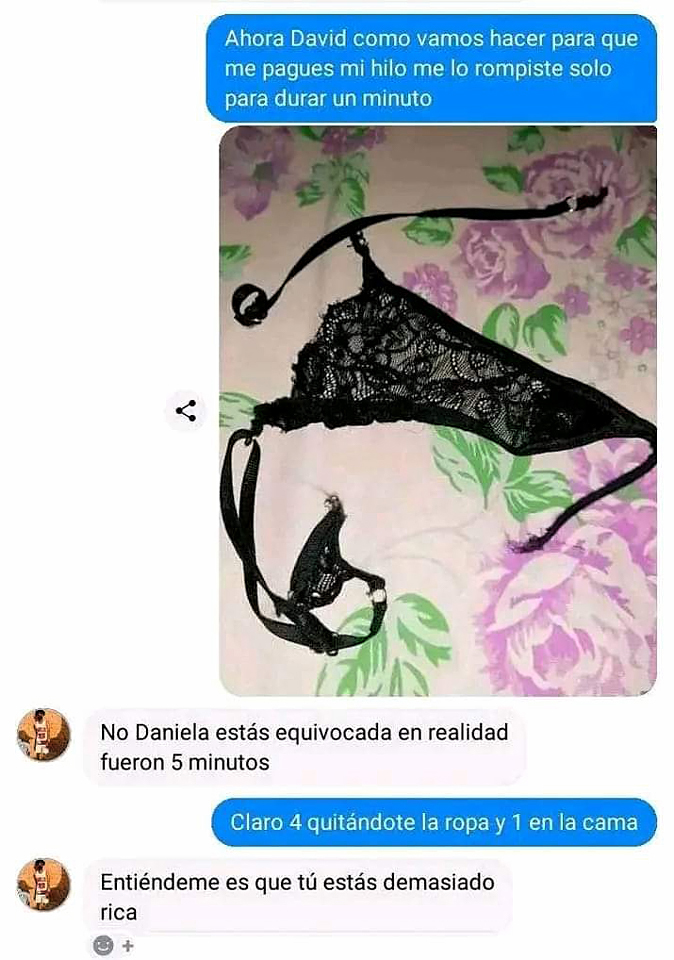Share the photo using the share icon
Image resolution: width=674 pixels, height=960 pixels.
click(x=186, y=410)
